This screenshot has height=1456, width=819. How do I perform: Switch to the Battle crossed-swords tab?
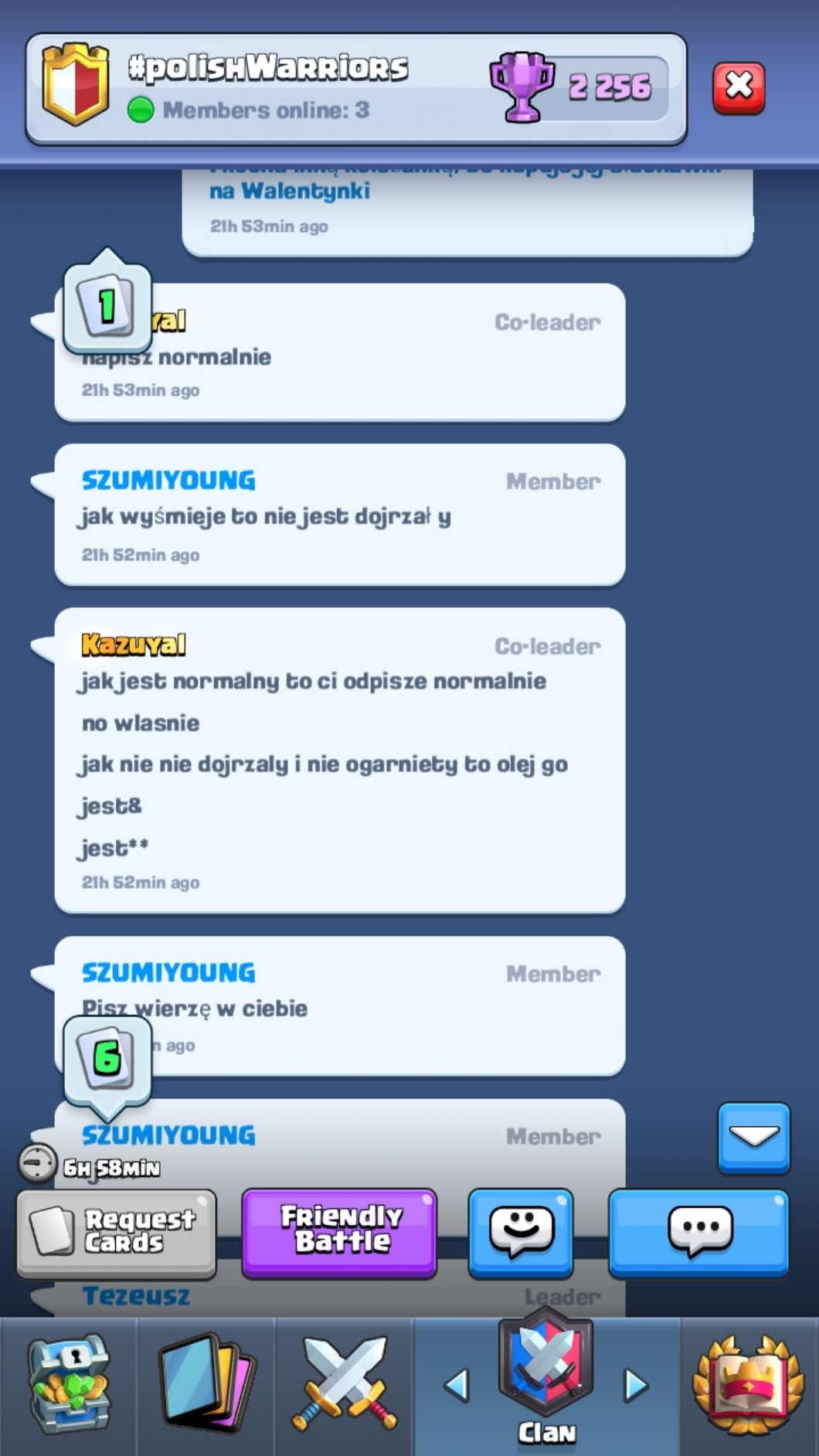coord(345,1385)
